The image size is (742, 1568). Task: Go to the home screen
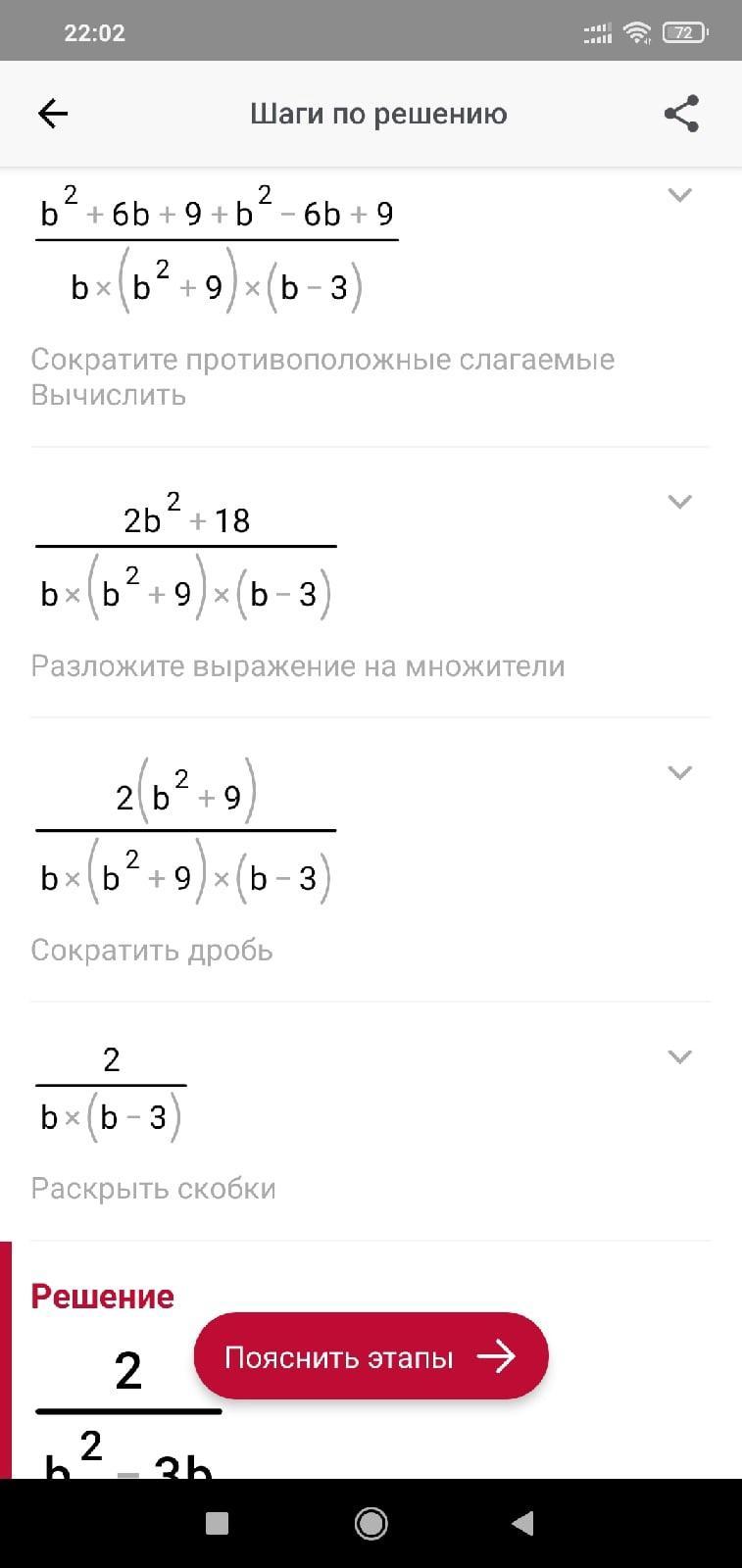pyautogui.click(x=371, y=1523)
